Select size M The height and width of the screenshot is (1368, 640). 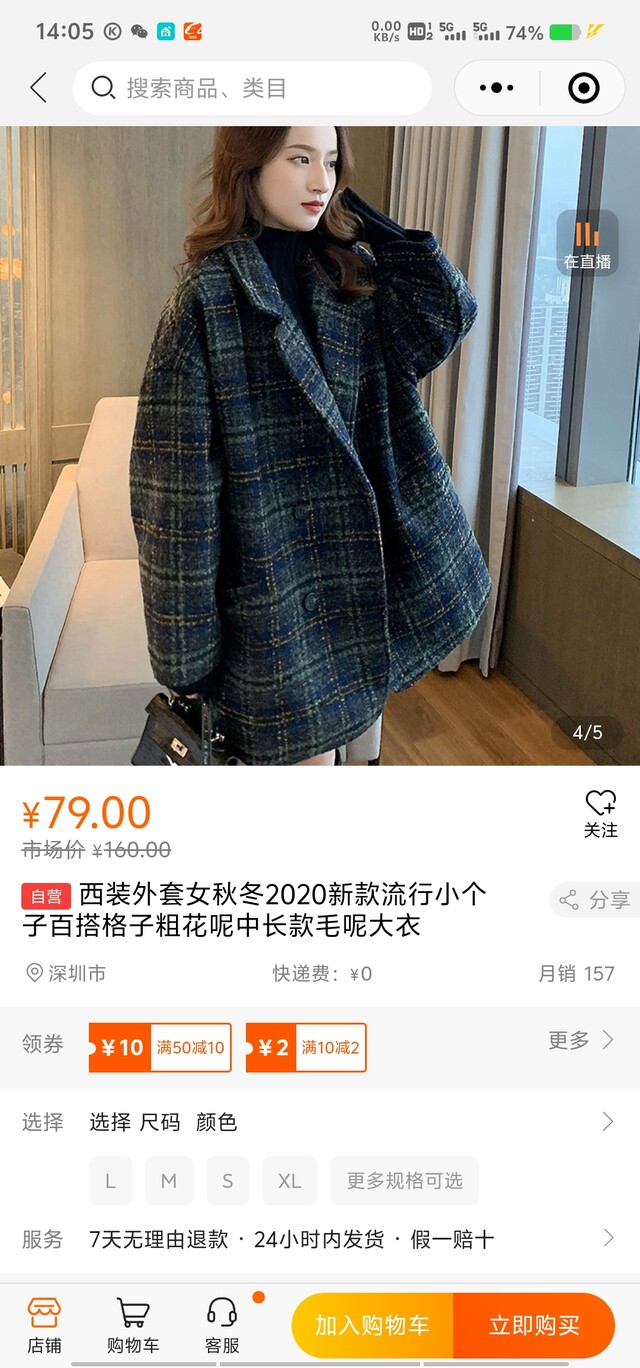point(169,1181)
